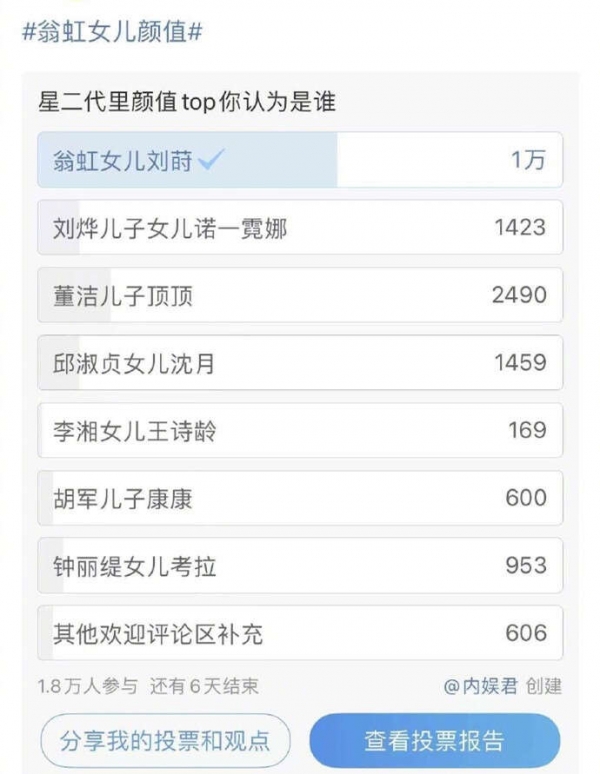The width and height of the screenshot is (600, 774).
Task: Select poll option 李湘女儿王诗龄
Action: pos(300,431)
